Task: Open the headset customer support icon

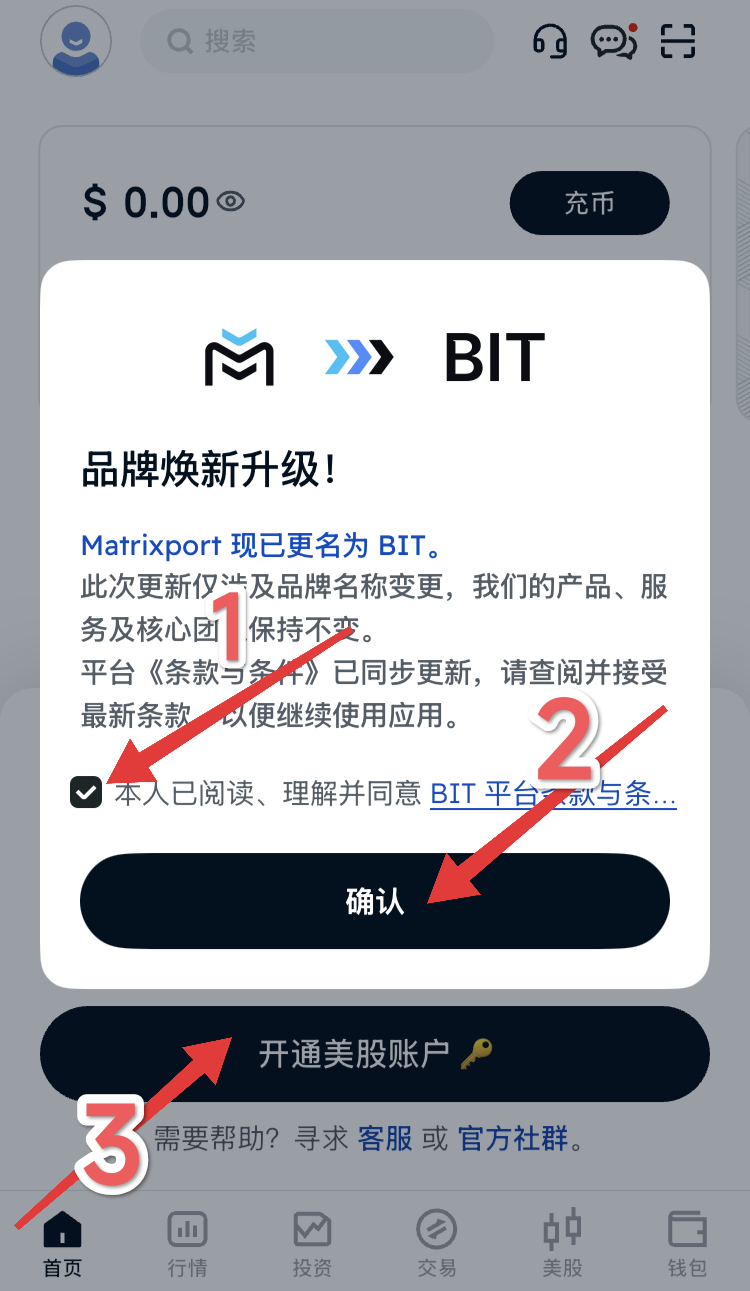Action: [x=550, y=42]
